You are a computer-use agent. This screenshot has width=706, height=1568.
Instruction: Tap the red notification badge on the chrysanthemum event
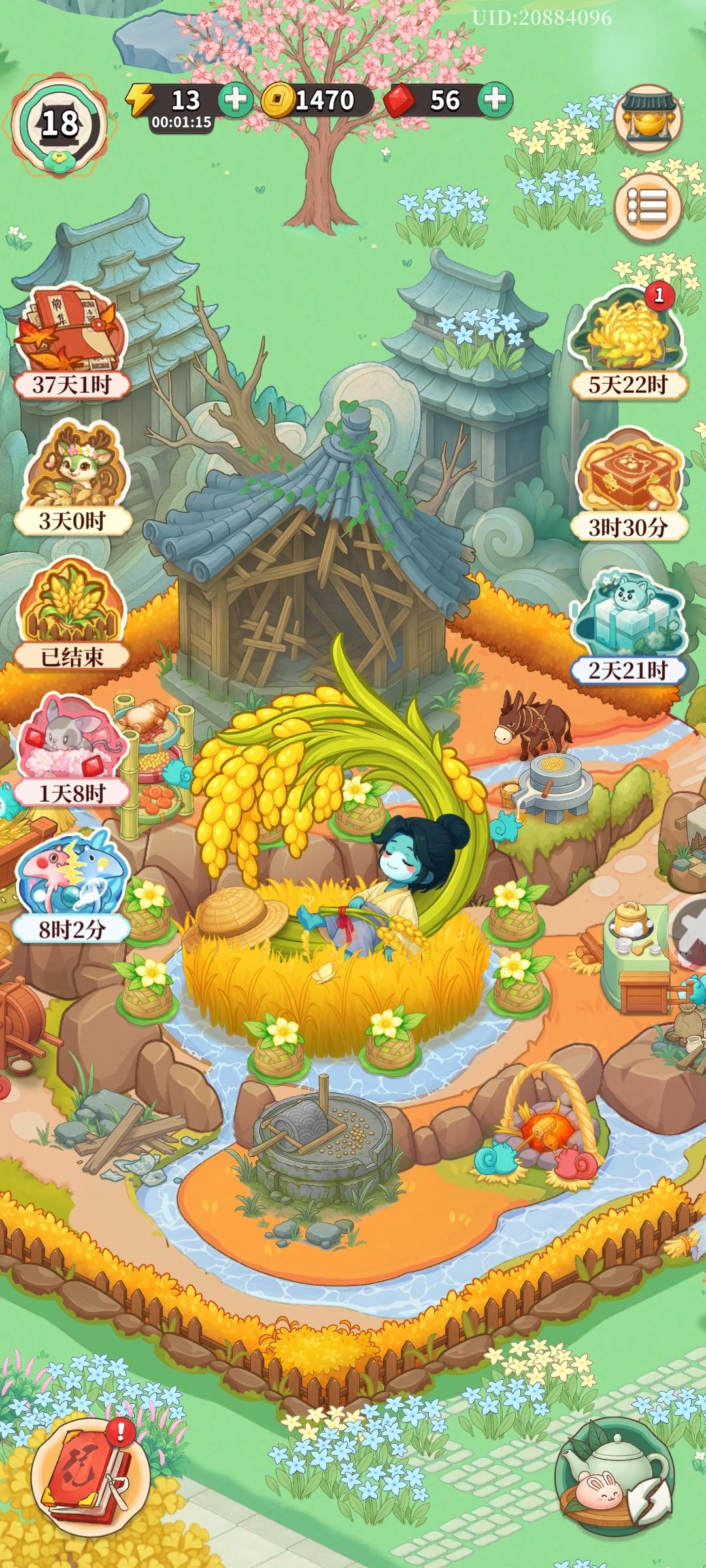point(661,295)
